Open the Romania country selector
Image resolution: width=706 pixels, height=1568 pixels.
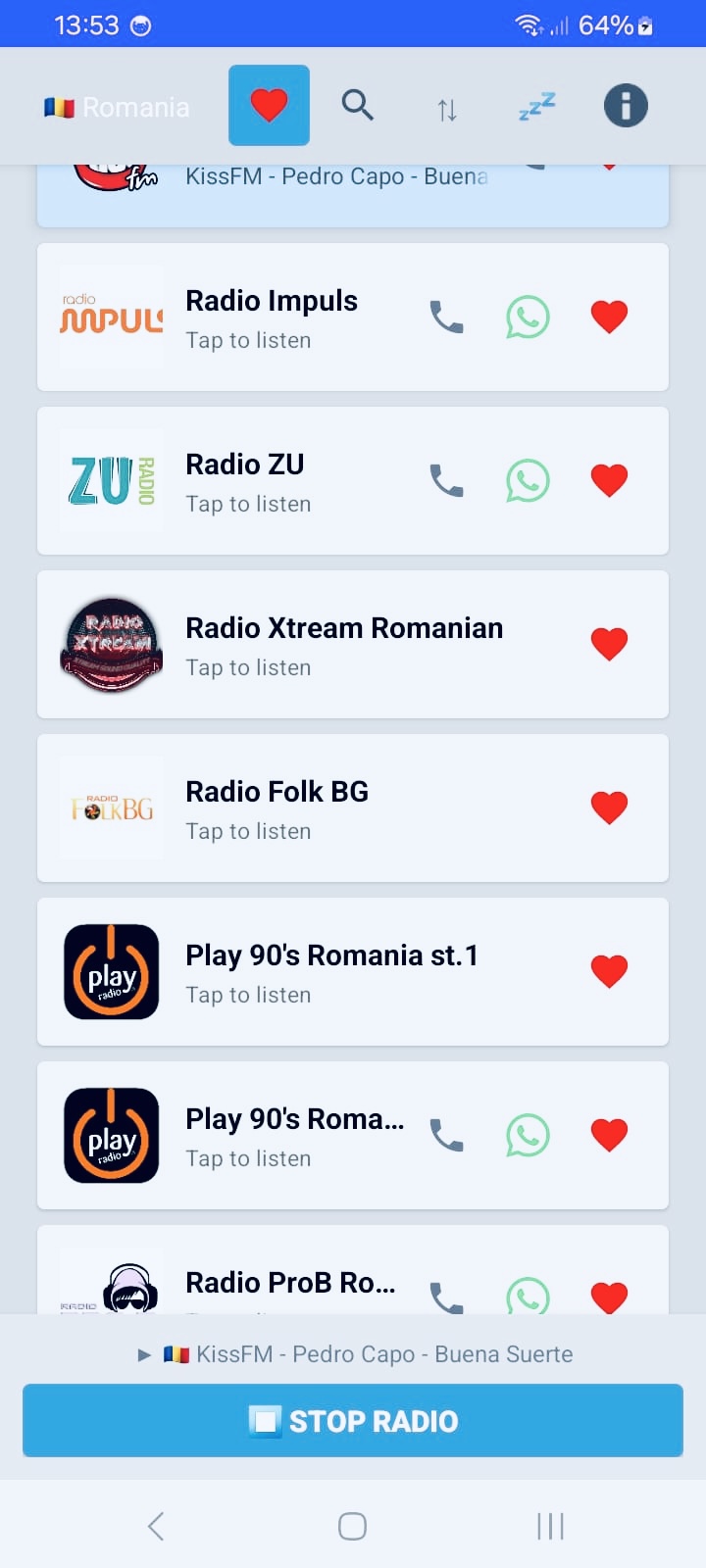click(115, 108)
